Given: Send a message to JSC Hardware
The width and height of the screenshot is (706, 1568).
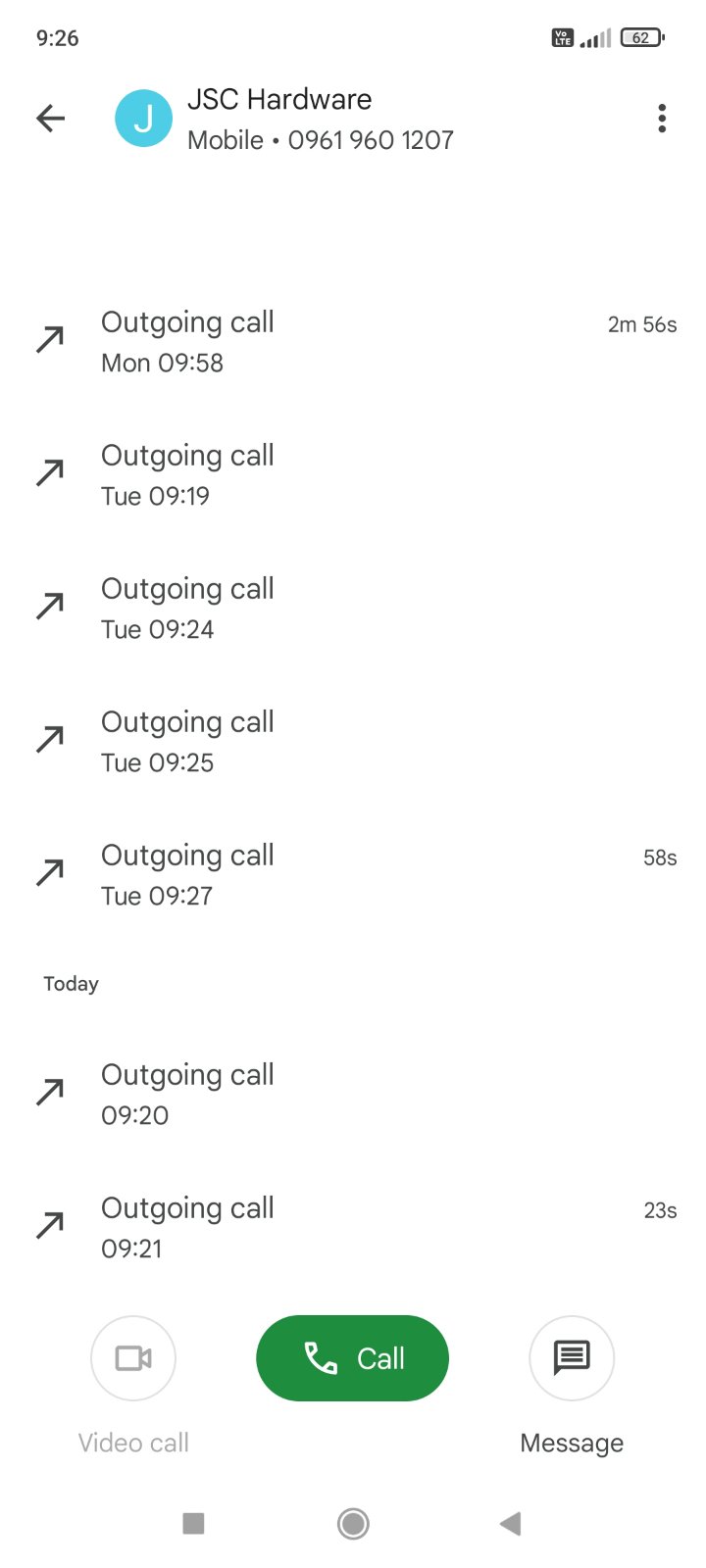Looking at the screenshot, I should tap(572, 1358).
